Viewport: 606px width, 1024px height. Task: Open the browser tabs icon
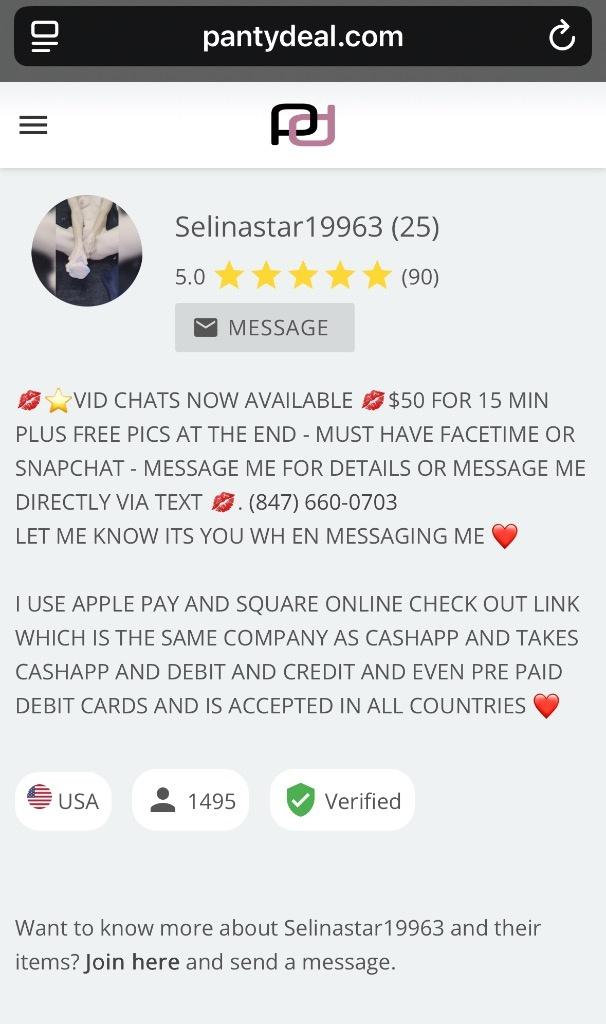pos(45,37)
